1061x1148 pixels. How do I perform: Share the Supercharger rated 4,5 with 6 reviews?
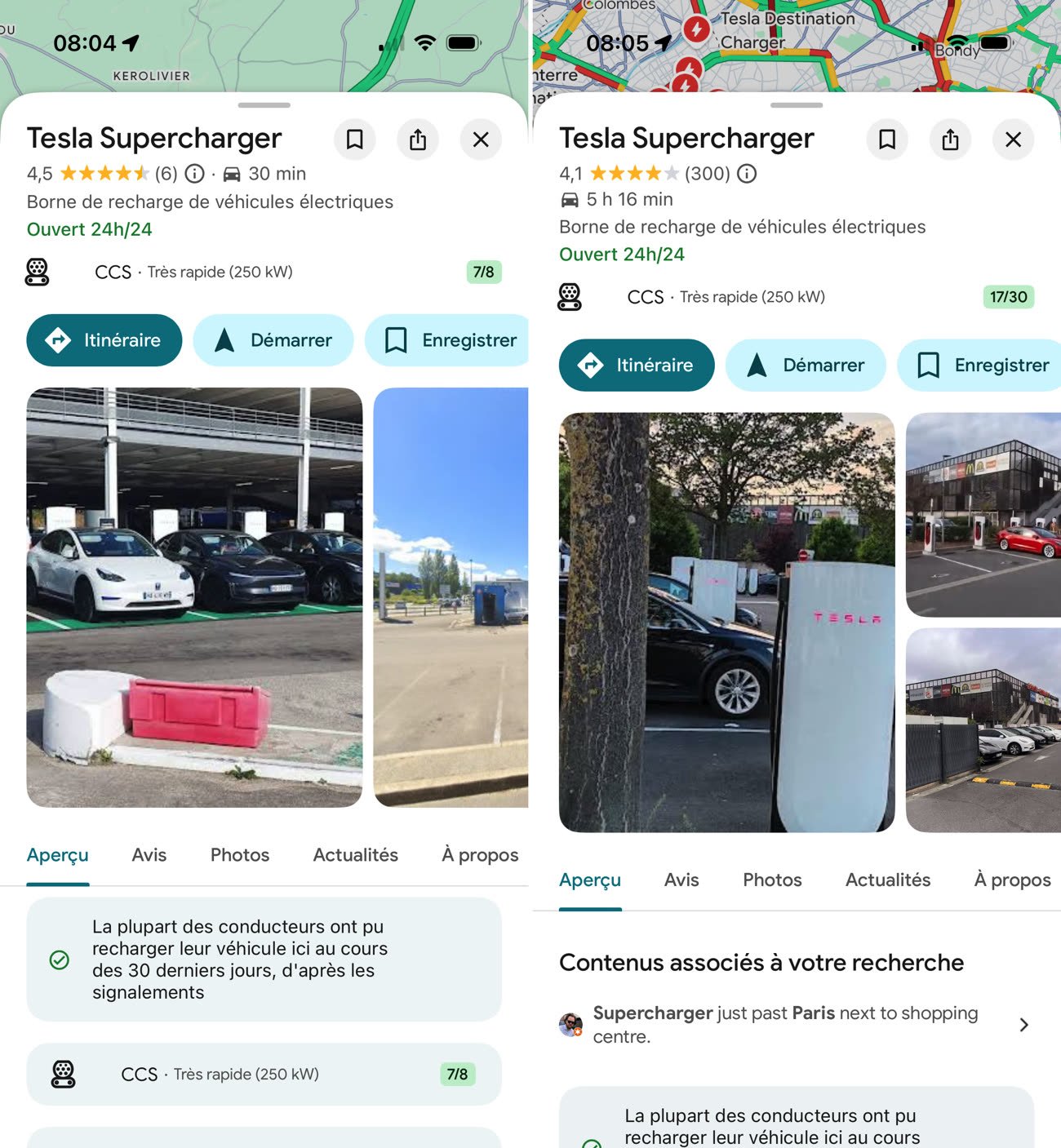pyautogui.click(x=418, y=140)
